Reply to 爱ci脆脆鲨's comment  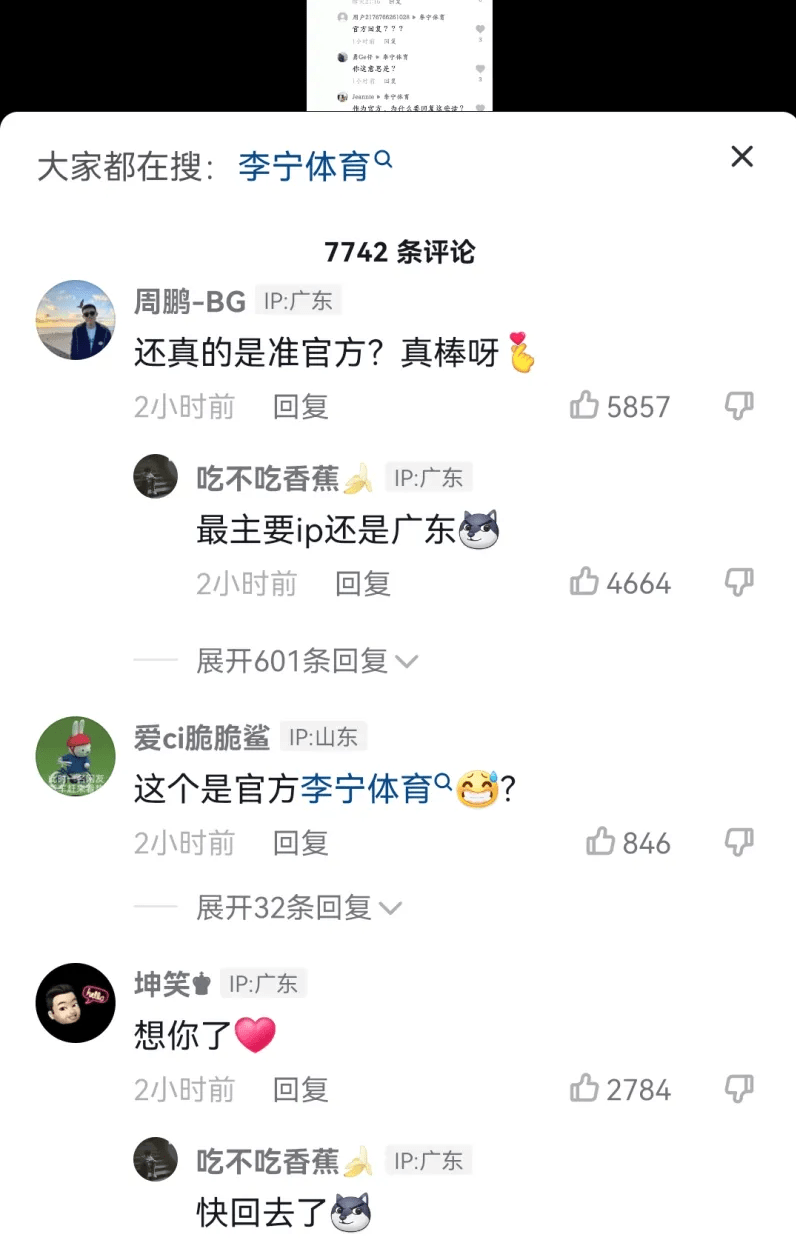coord(301,843)
